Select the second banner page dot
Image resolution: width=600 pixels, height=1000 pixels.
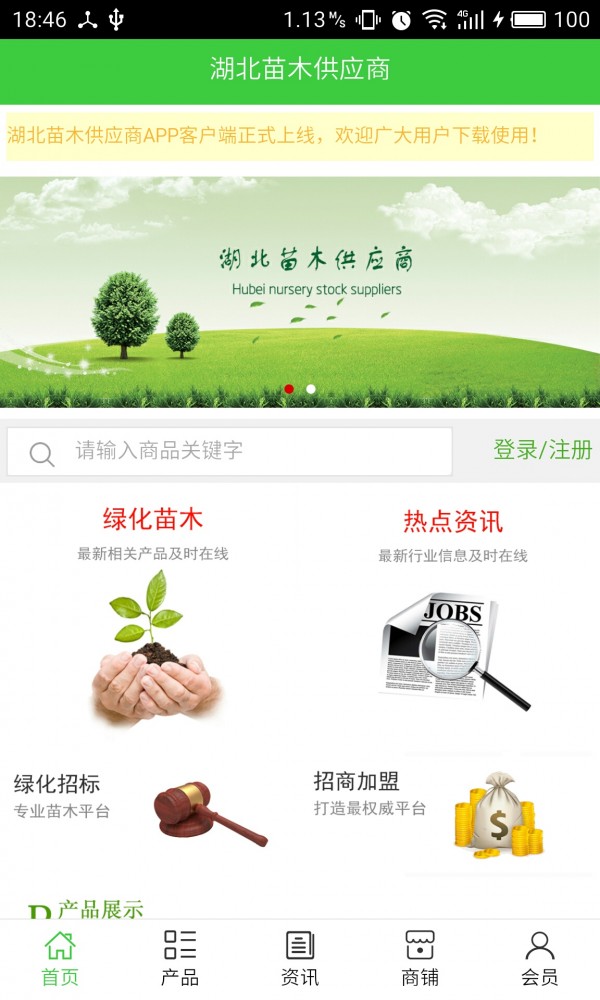pos(311,389)
